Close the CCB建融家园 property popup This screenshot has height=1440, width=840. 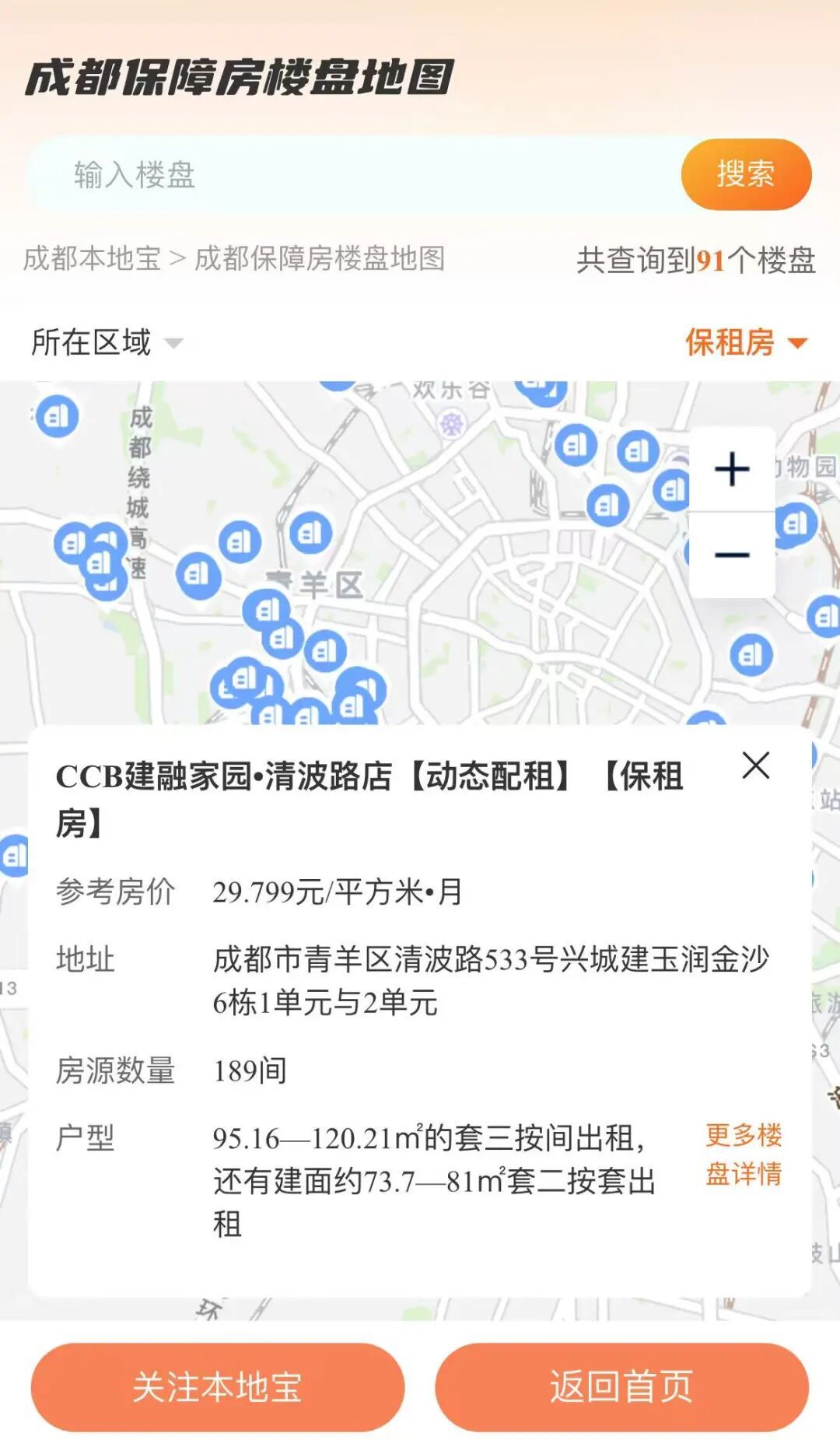click(x=755, y=766)
